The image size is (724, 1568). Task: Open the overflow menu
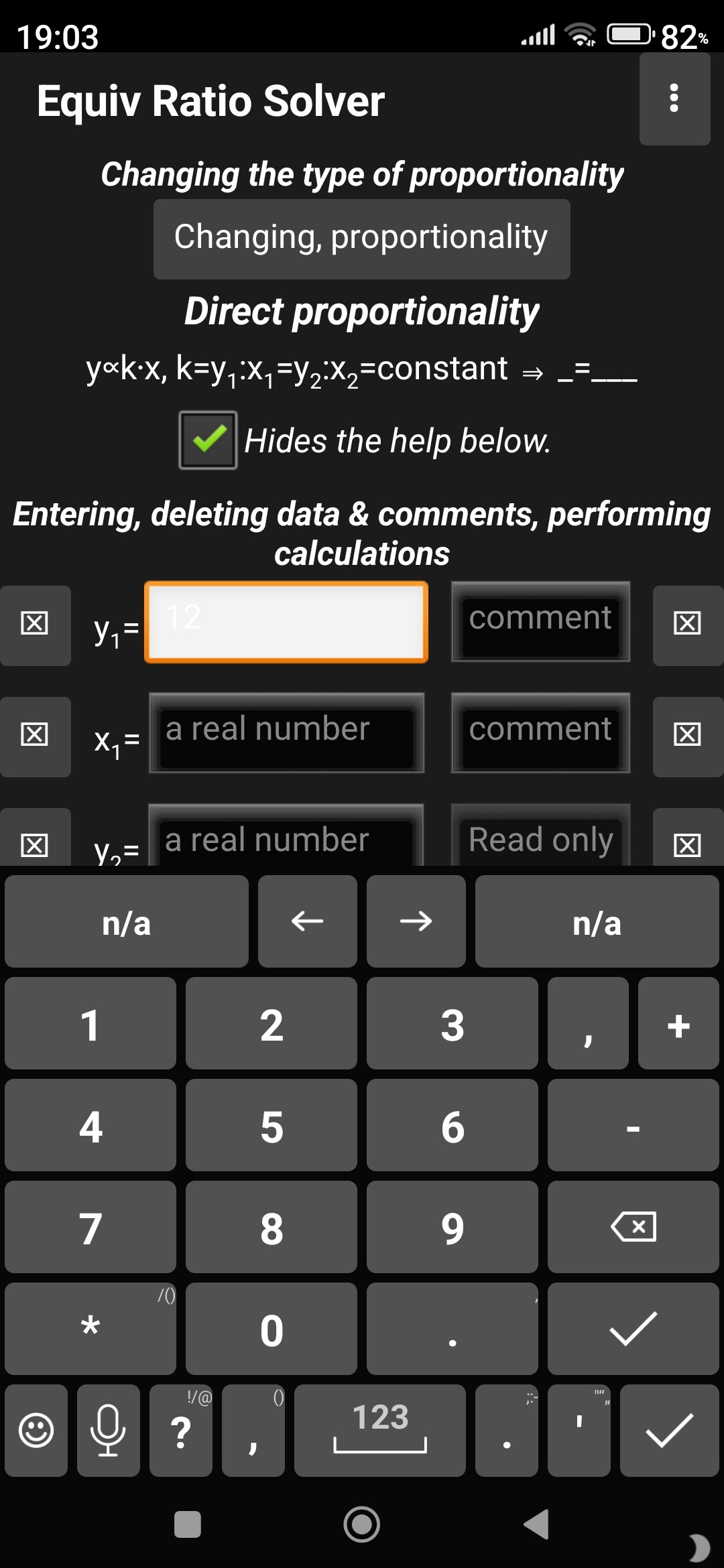click(674, 99)
